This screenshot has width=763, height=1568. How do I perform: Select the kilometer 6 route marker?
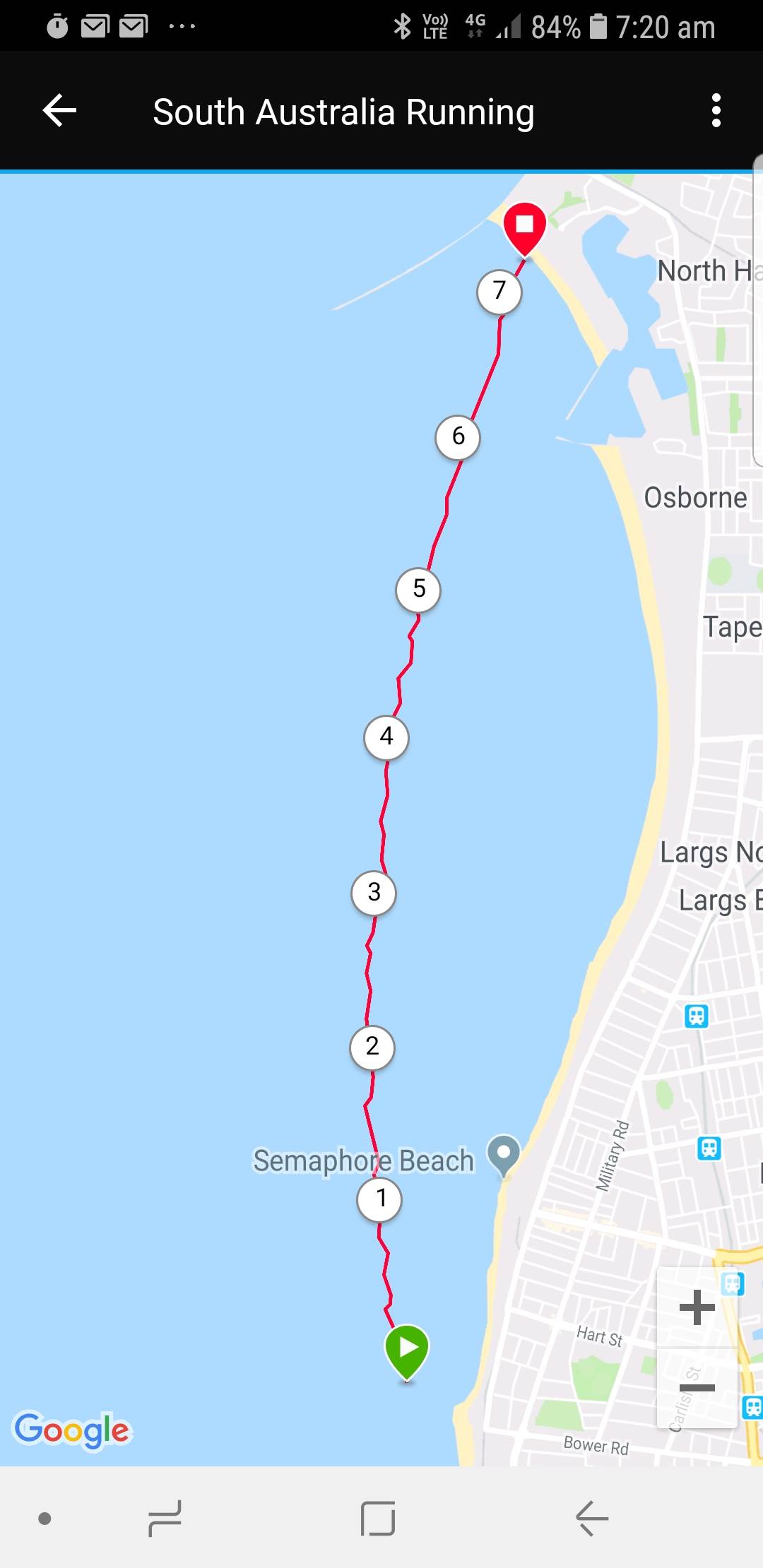[458, 436]
